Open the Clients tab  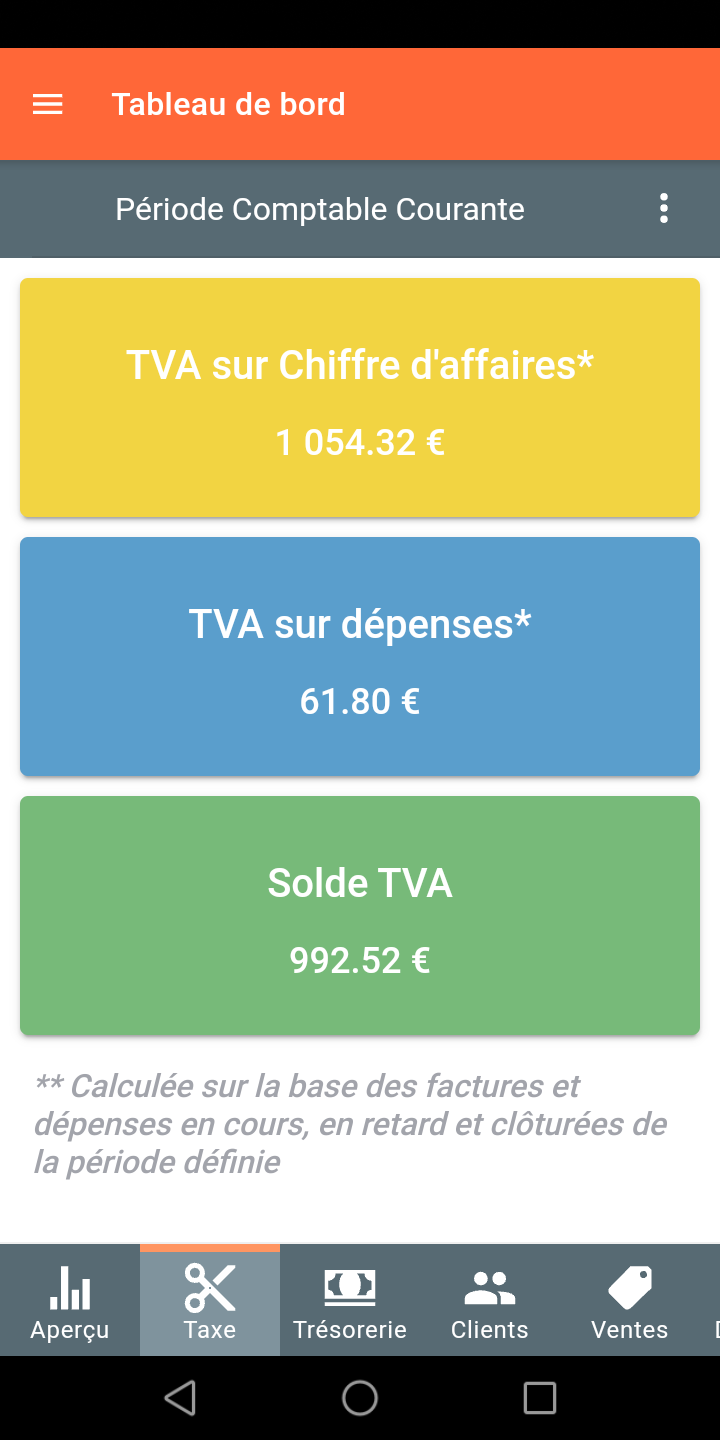pos(490,1300)
